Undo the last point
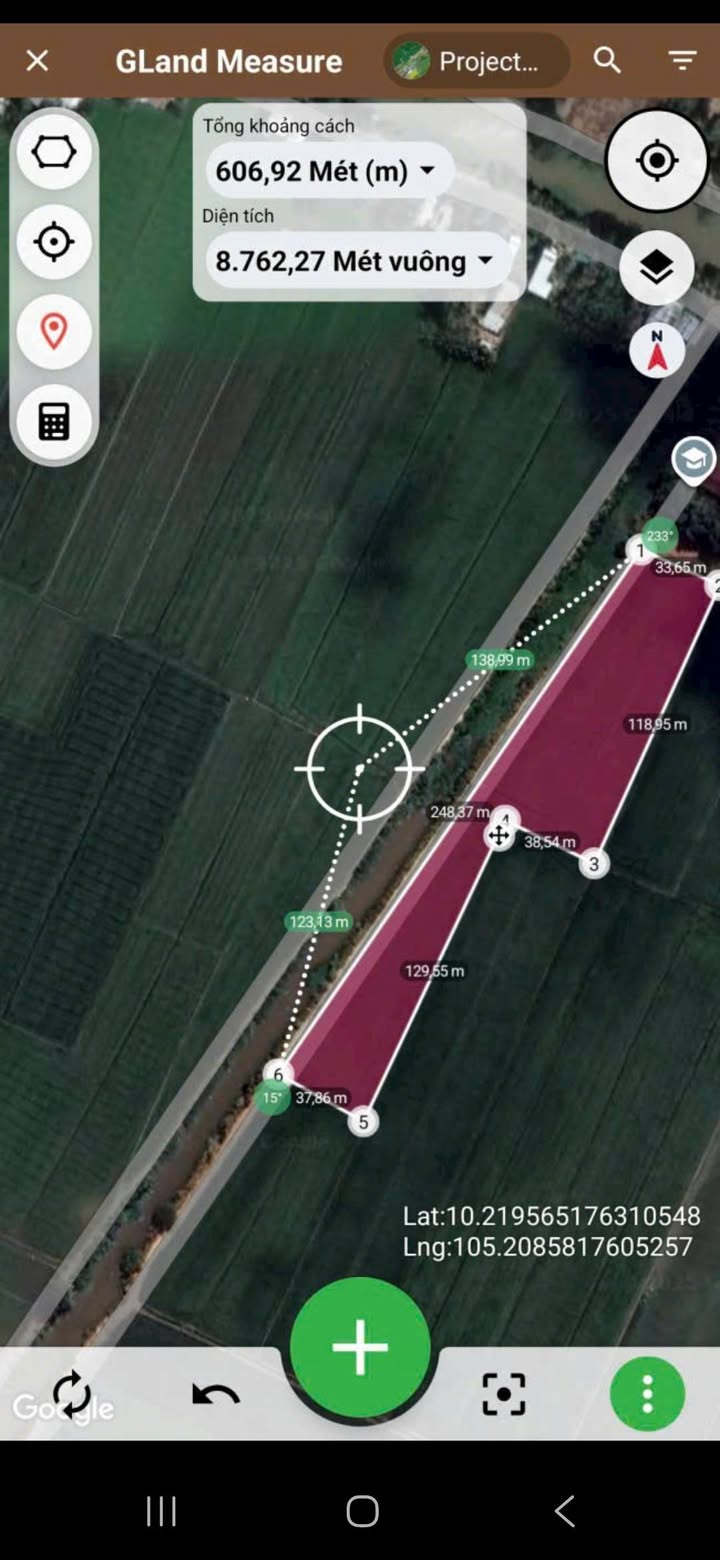This screenshot has width=720, height=1560. (216, 1394)
